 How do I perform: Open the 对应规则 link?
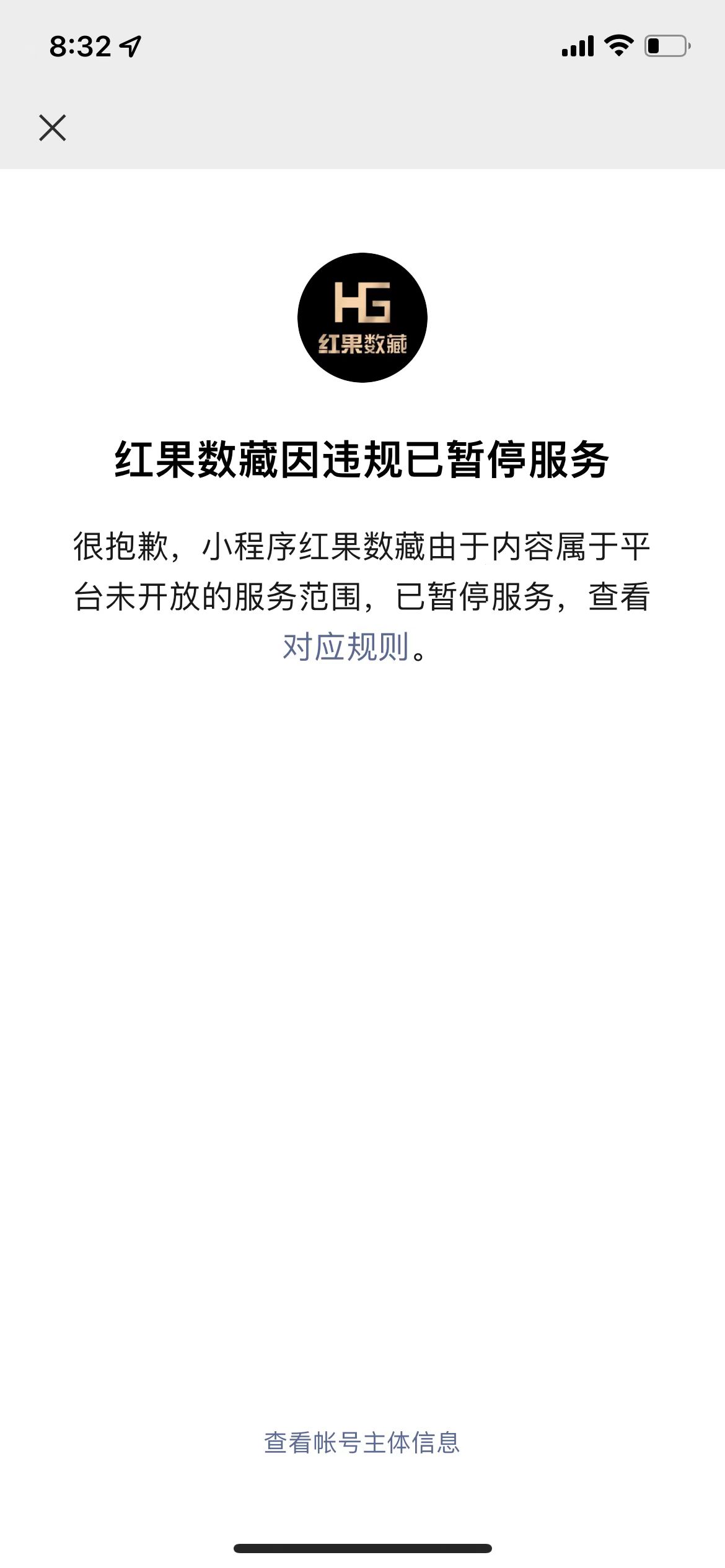pyautogui.click(x=346, y=647)
